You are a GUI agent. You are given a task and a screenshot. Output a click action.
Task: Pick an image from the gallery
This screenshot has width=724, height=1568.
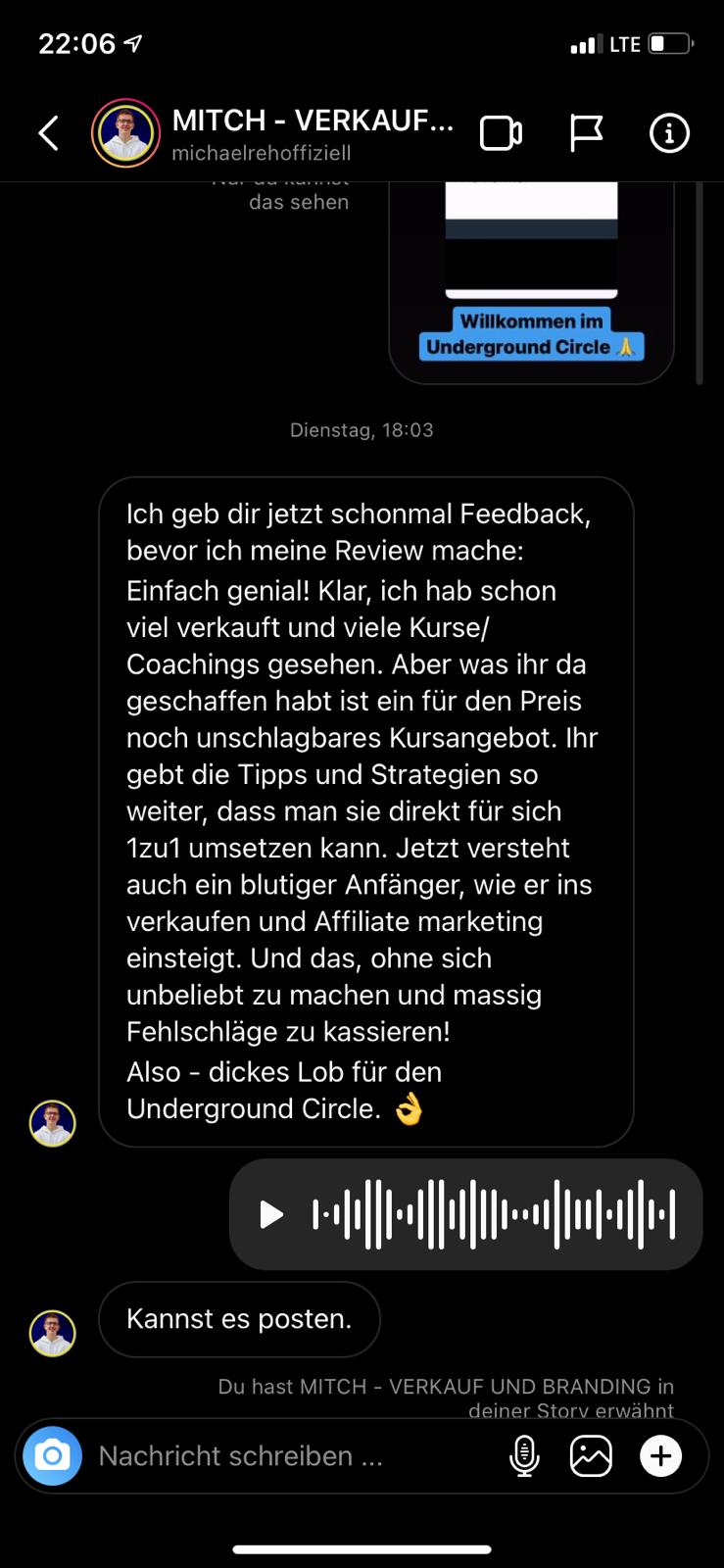point(591,1455)
